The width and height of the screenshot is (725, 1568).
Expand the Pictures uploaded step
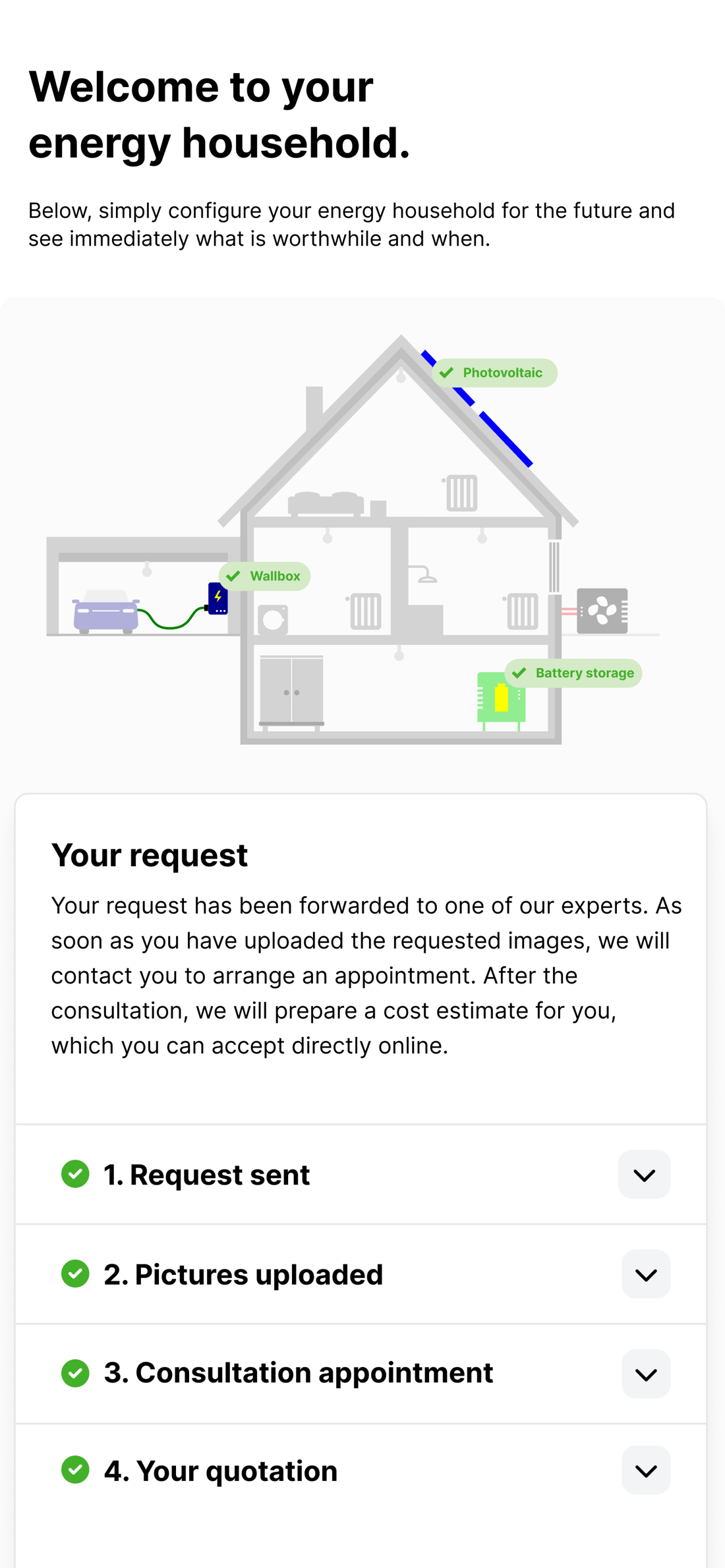(x=645, y=1274)
